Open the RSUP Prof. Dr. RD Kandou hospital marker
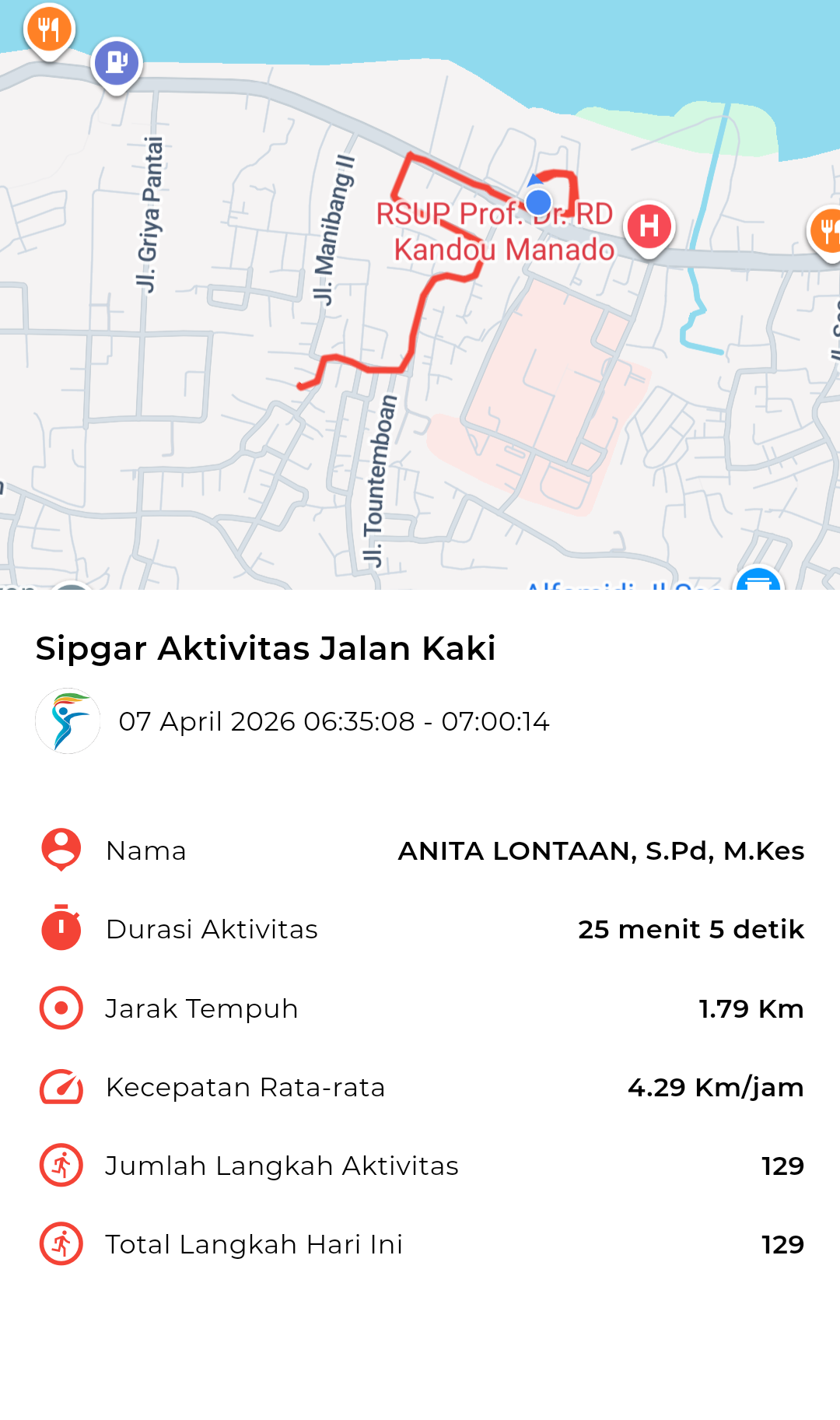 pos(649,226)
